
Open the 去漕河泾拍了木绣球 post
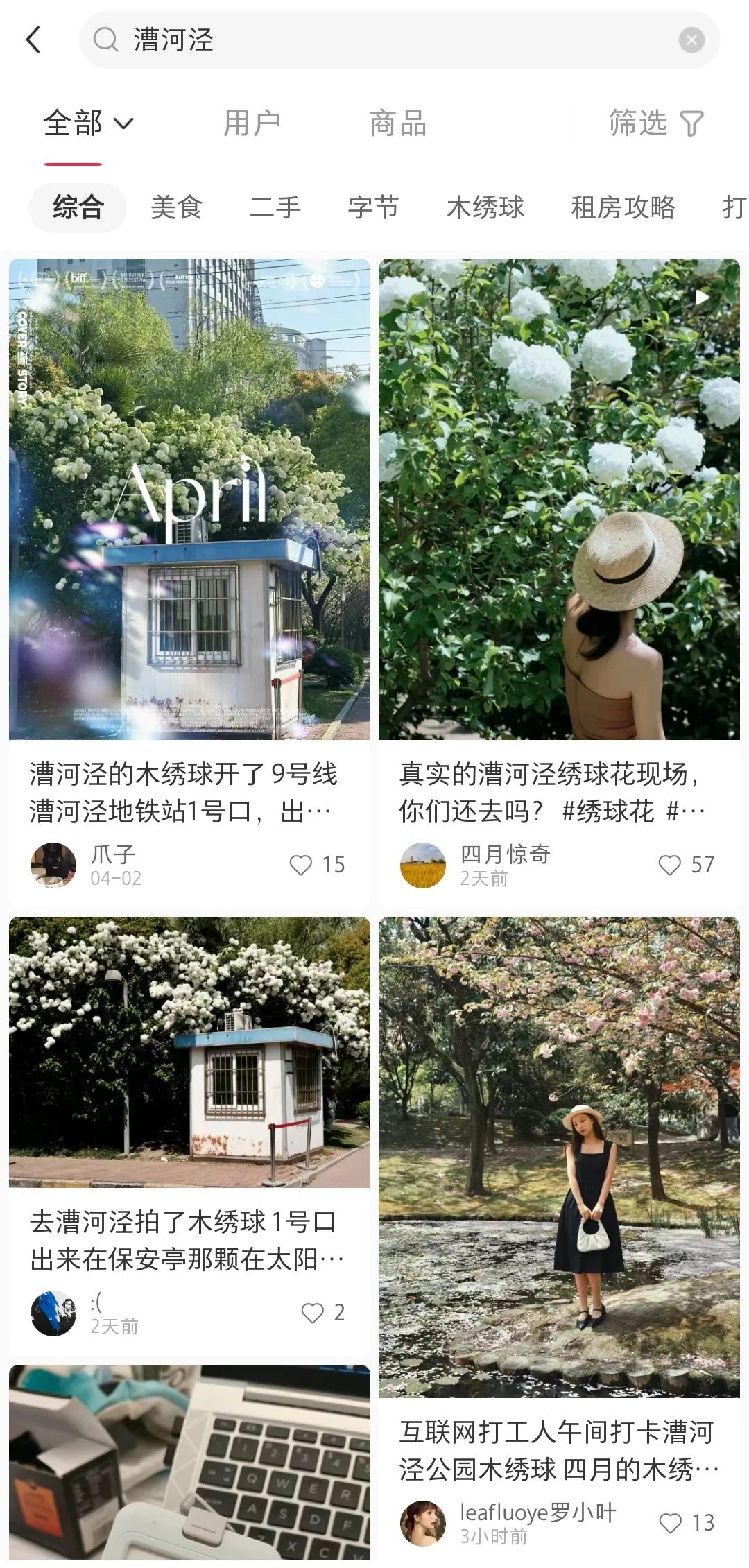coord(189,1052)
